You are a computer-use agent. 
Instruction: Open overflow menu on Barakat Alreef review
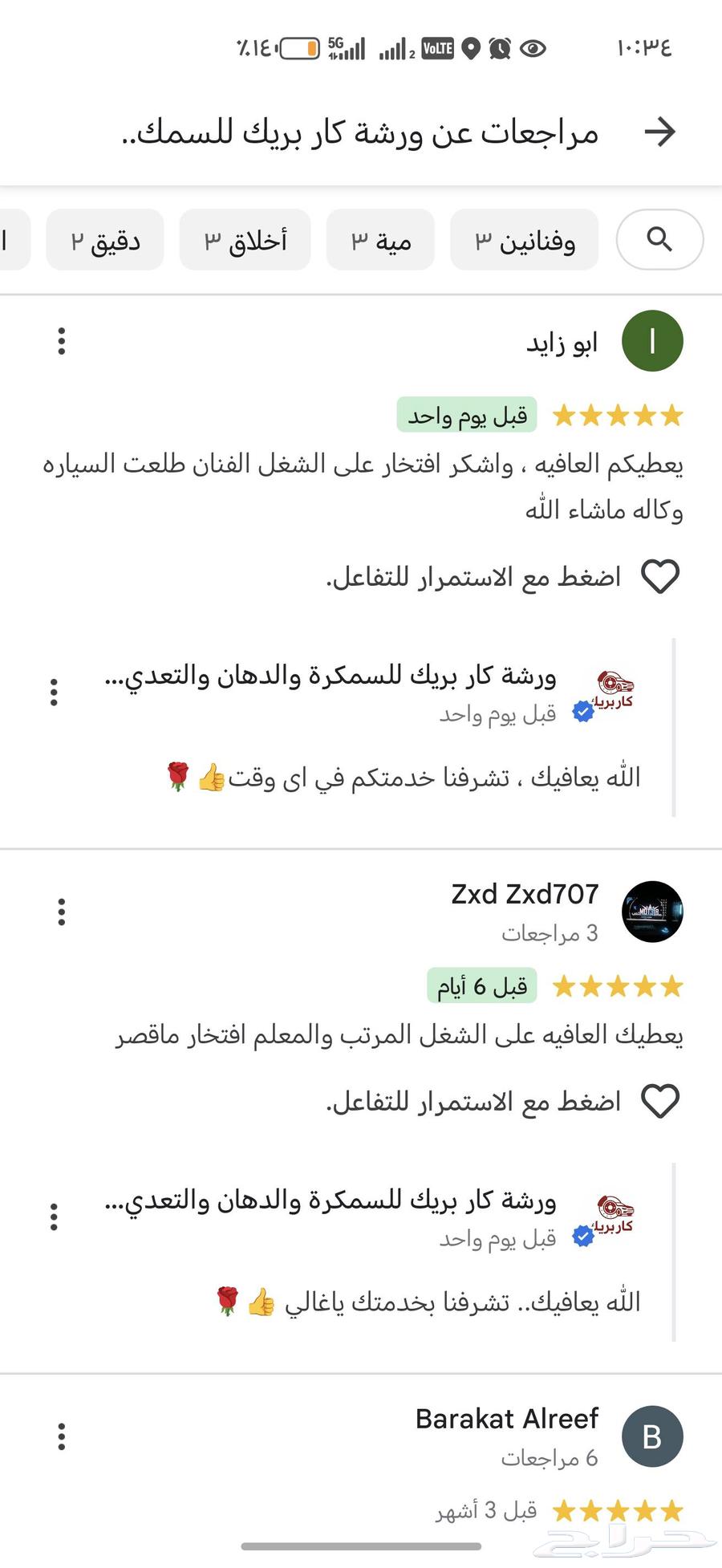(62, 1436)
